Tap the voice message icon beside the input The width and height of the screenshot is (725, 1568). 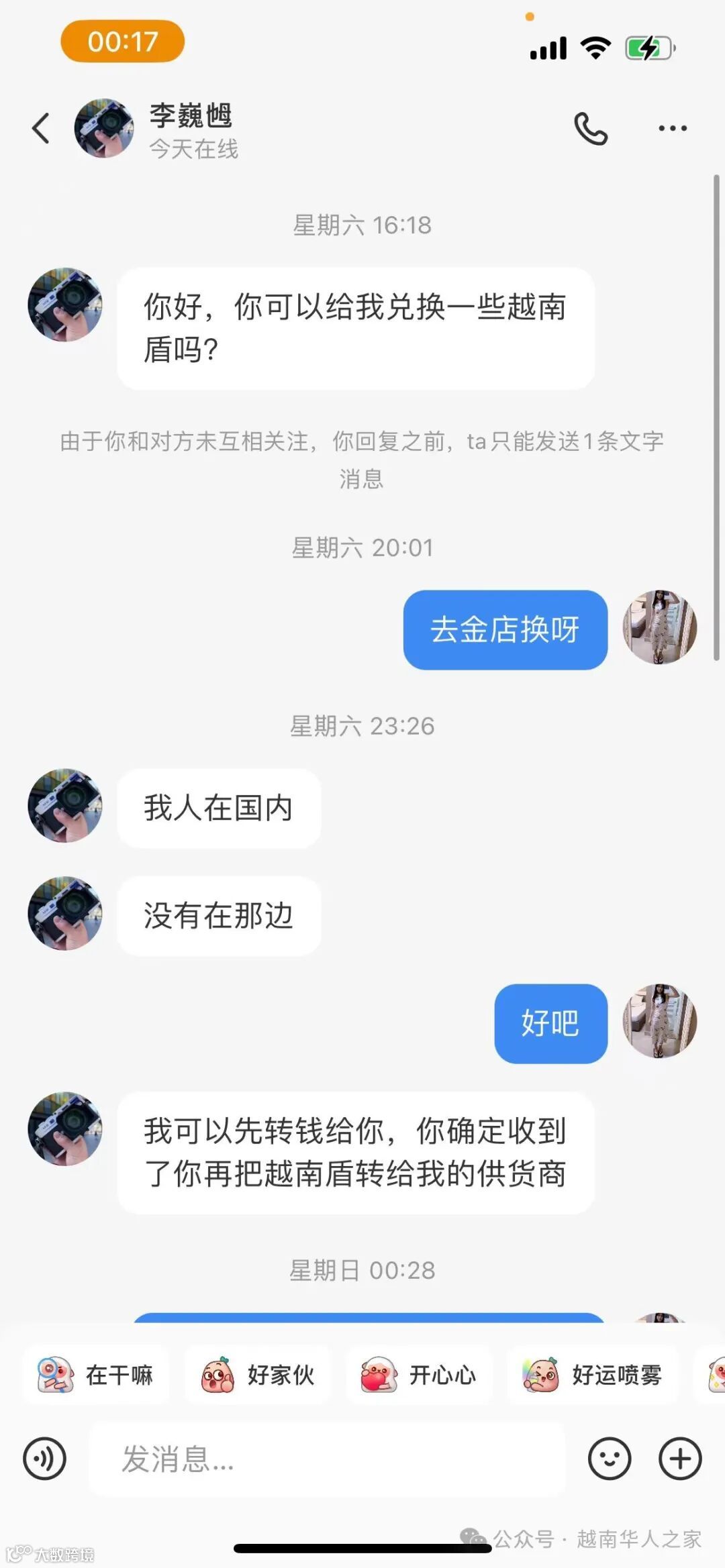[x=45, y=1460]
